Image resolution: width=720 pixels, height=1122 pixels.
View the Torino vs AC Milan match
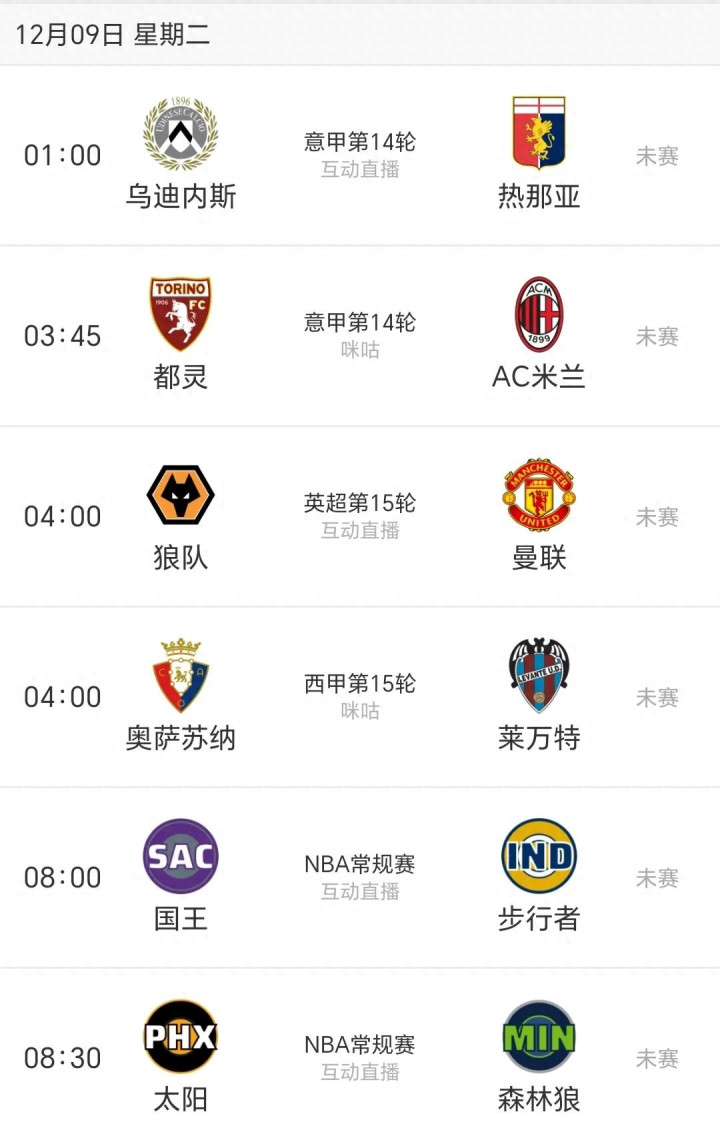(360, 336)
